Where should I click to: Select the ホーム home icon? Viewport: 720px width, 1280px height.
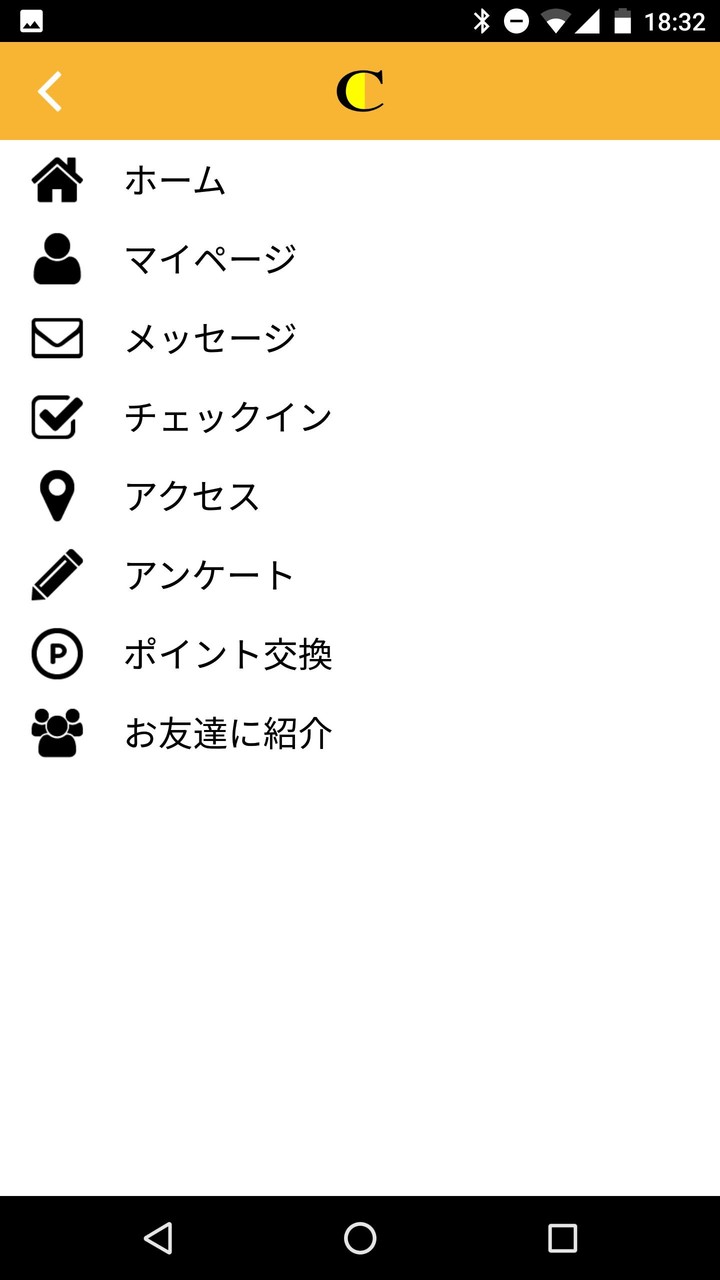56,180
